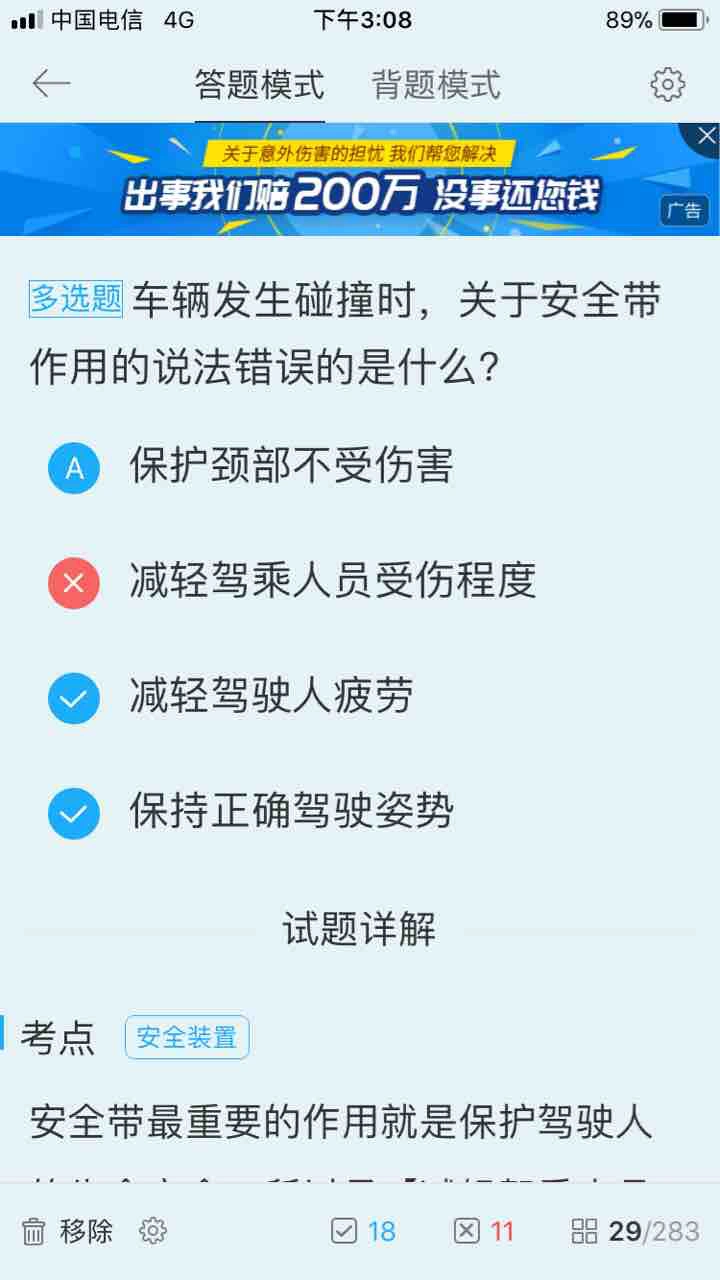720x1280 pixels.
Task: Tap 移除 to remove this question
Action: tap(68, 1231)
